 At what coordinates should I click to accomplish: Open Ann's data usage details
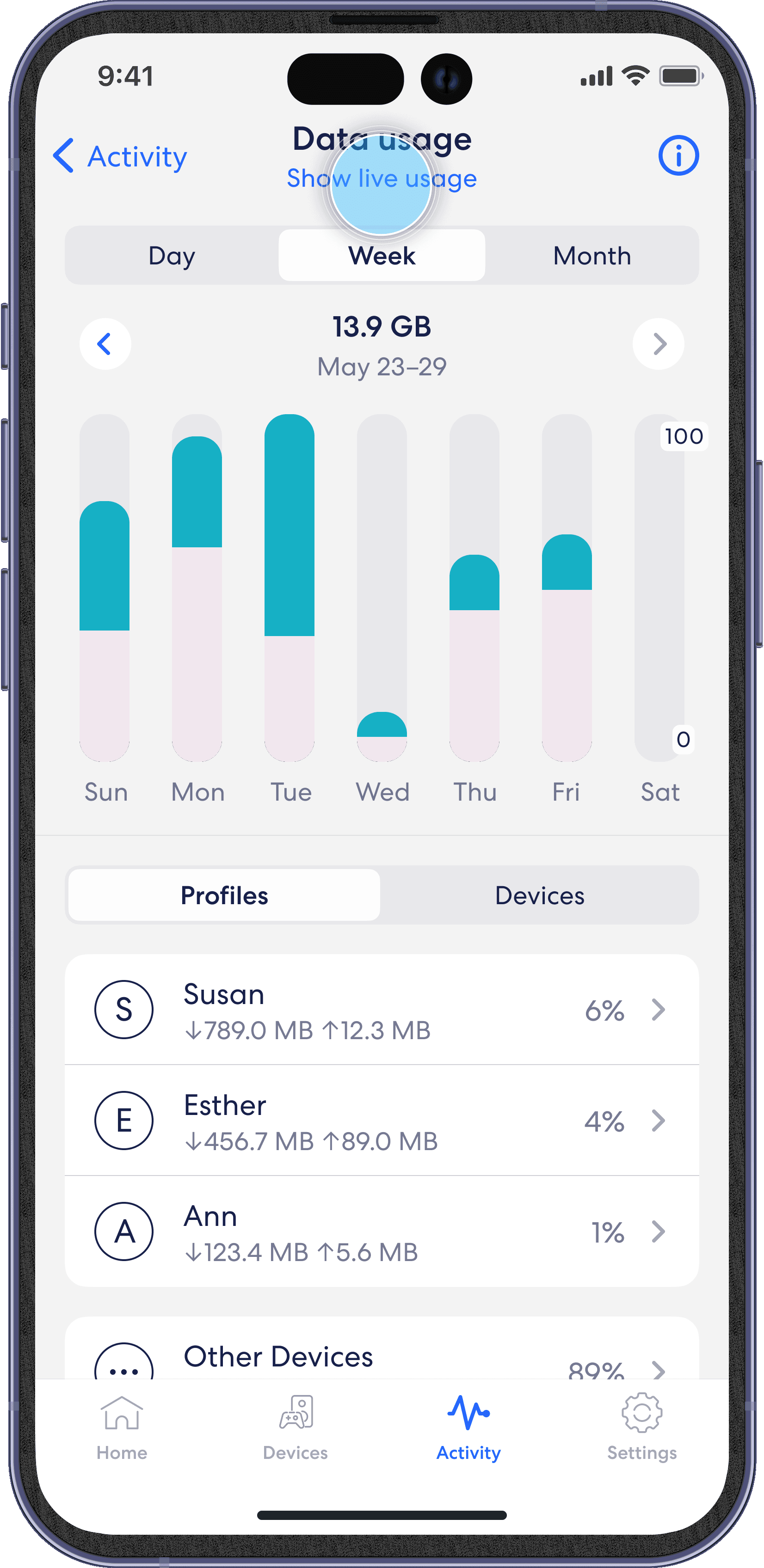(382, 1231)
